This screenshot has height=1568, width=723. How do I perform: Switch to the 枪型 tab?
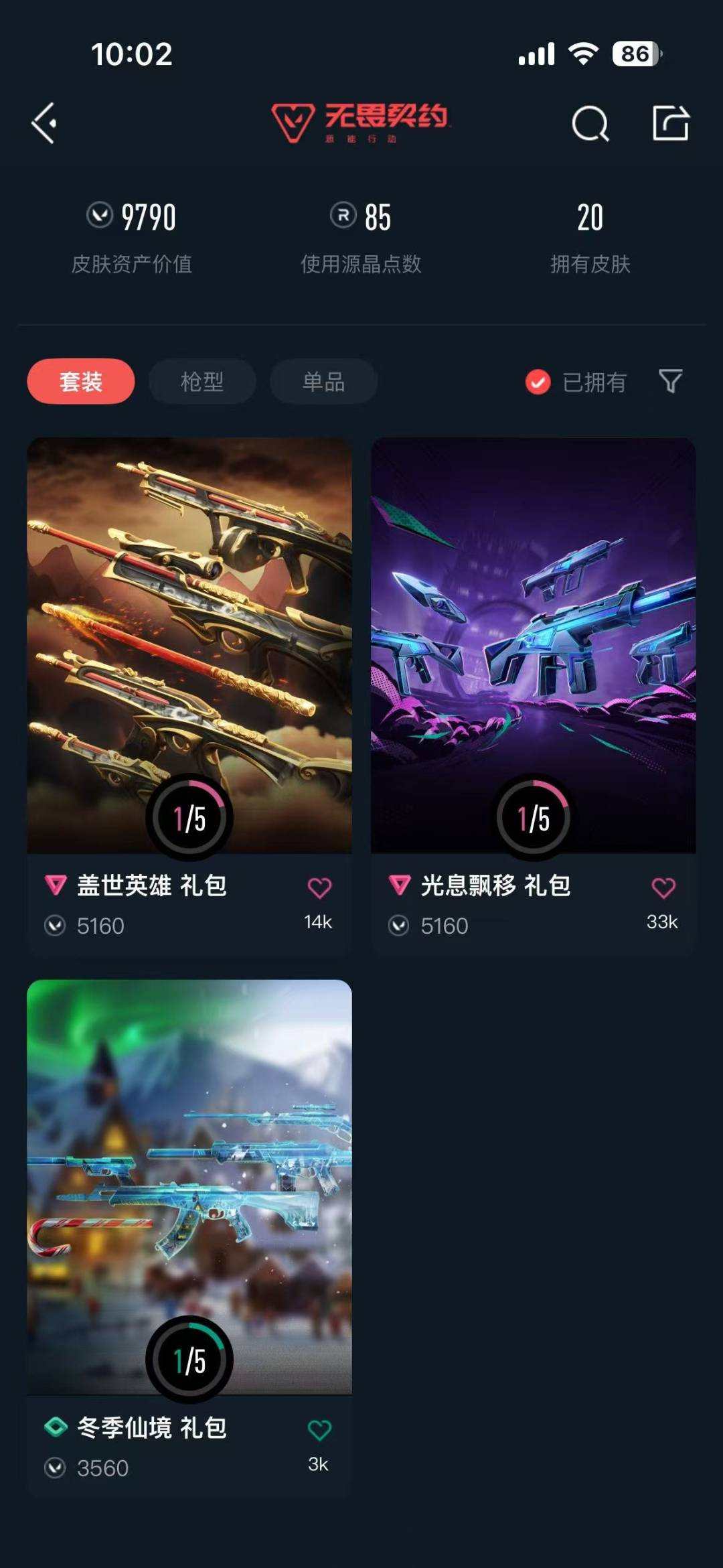[201, 380]
